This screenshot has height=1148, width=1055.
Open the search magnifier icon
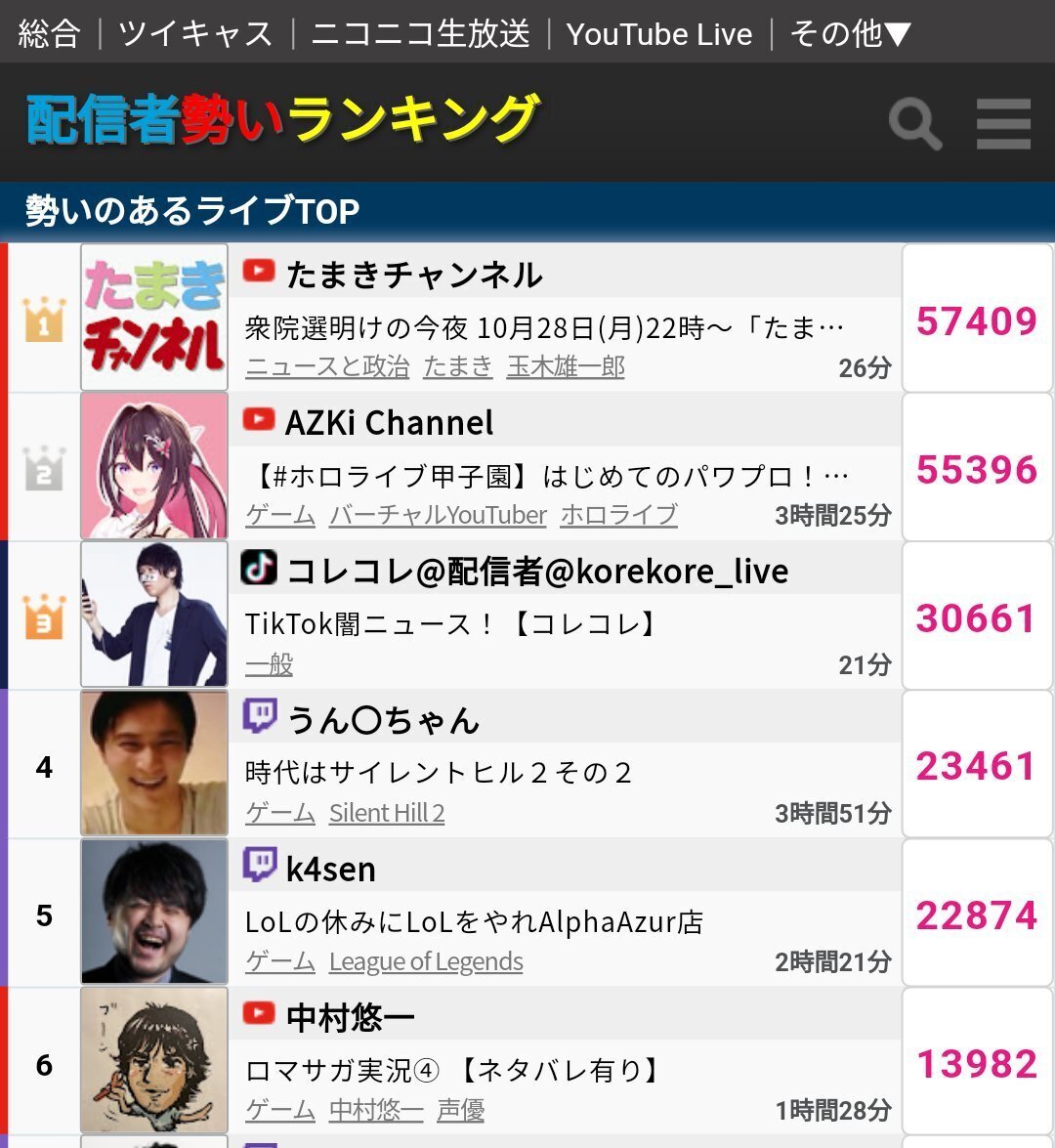point(915,124)
